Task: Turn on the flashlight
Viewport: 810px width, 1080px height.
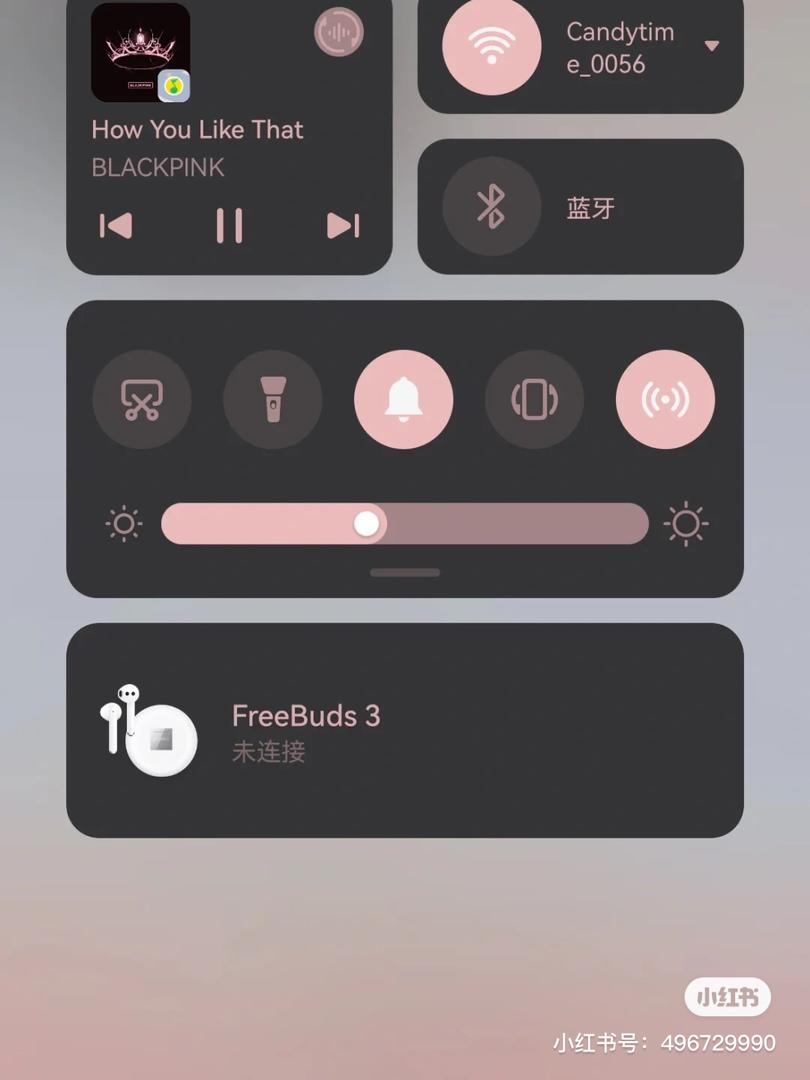Action: (x=273, y=399)
